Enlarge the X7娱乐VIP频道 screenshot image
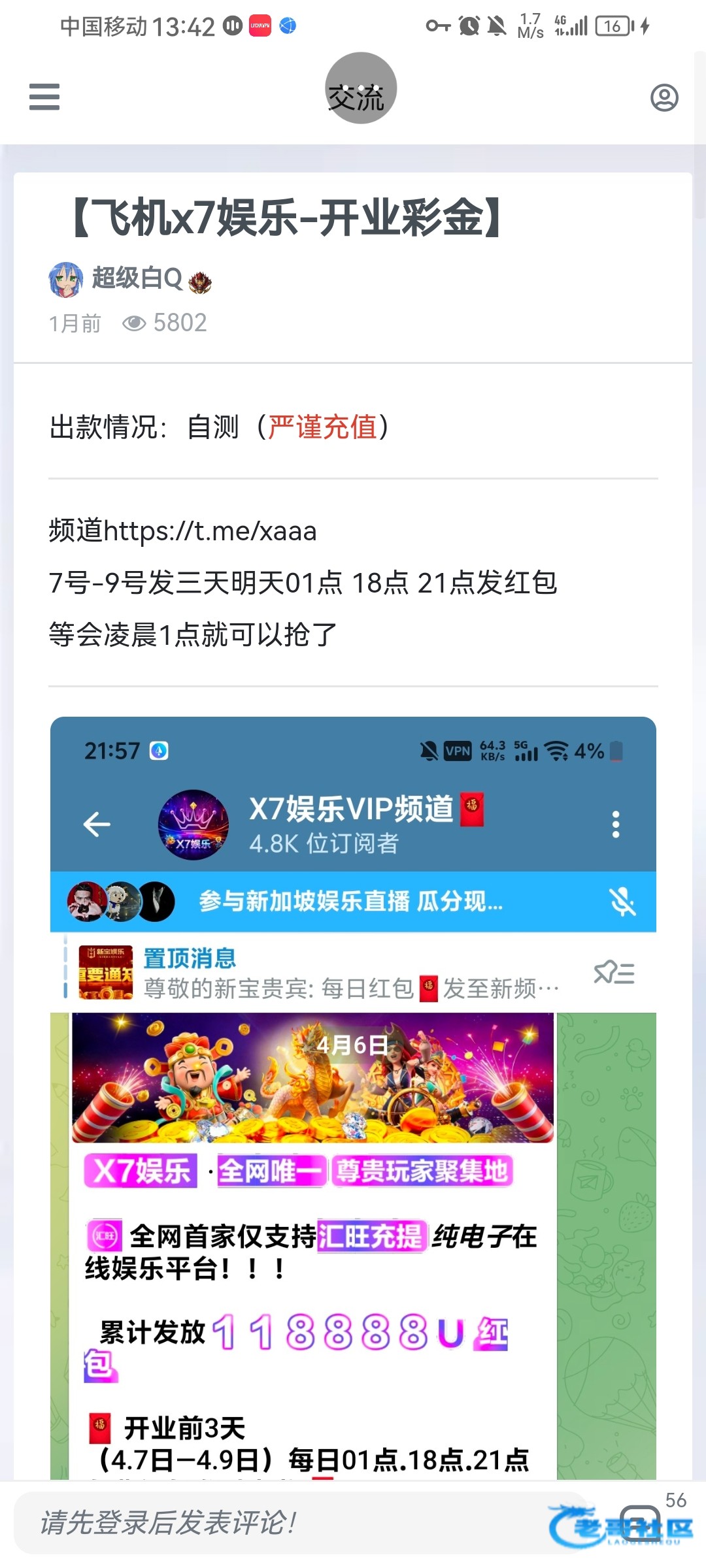The width and height of the screenshot is (706, 1568). coord(353,1099)
